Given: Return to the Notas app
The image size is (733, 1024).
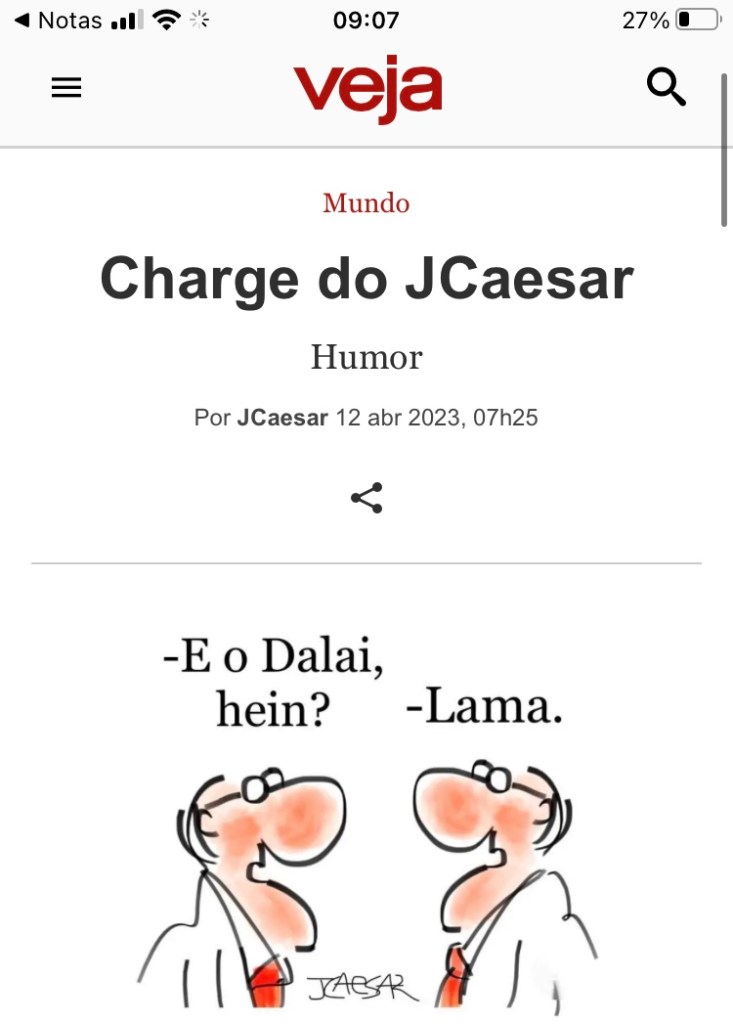Looking at the screenshot, I should 58,20.
